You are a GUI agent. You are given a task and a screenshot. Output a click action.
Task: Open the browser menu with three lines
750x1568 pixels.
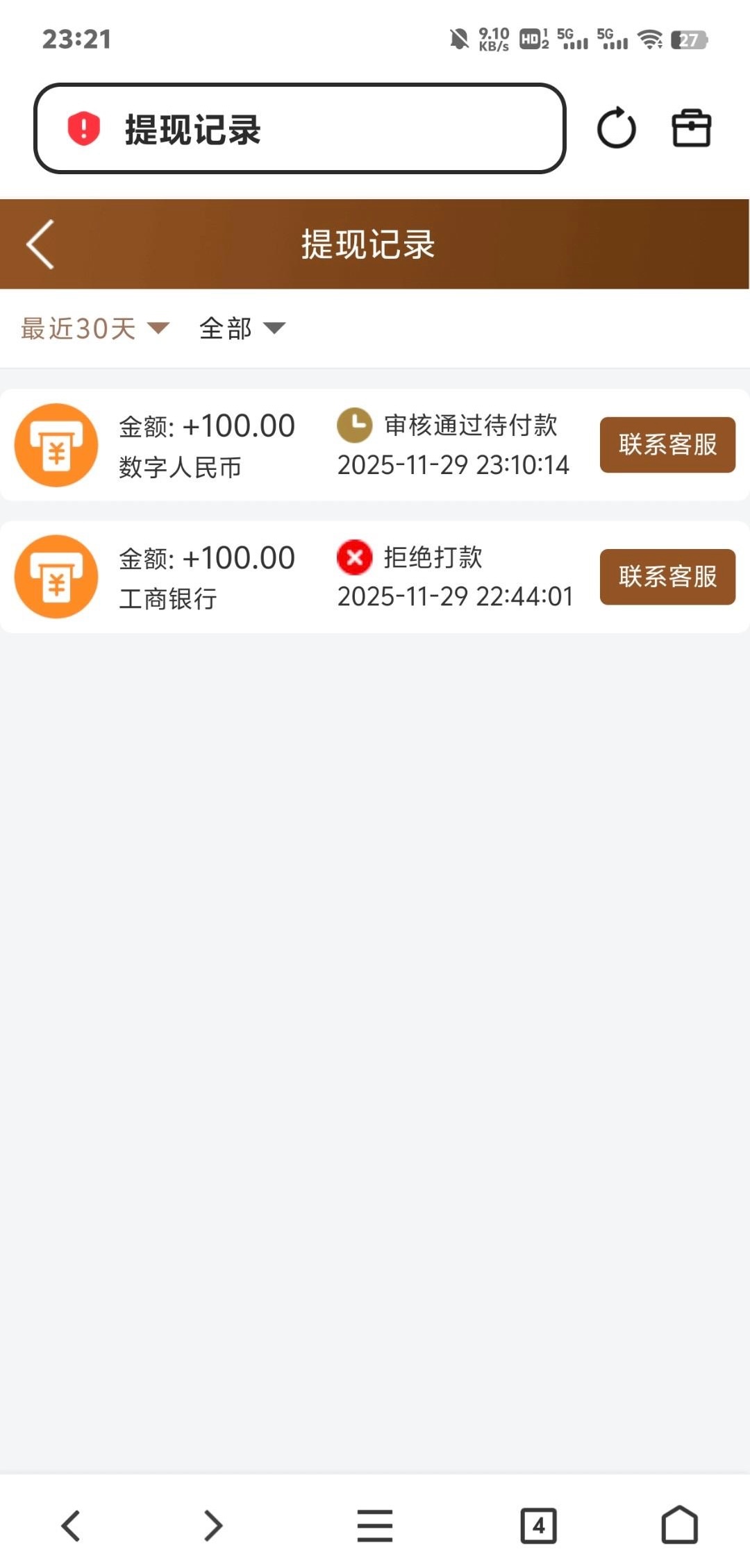(x=375, y=1526)
